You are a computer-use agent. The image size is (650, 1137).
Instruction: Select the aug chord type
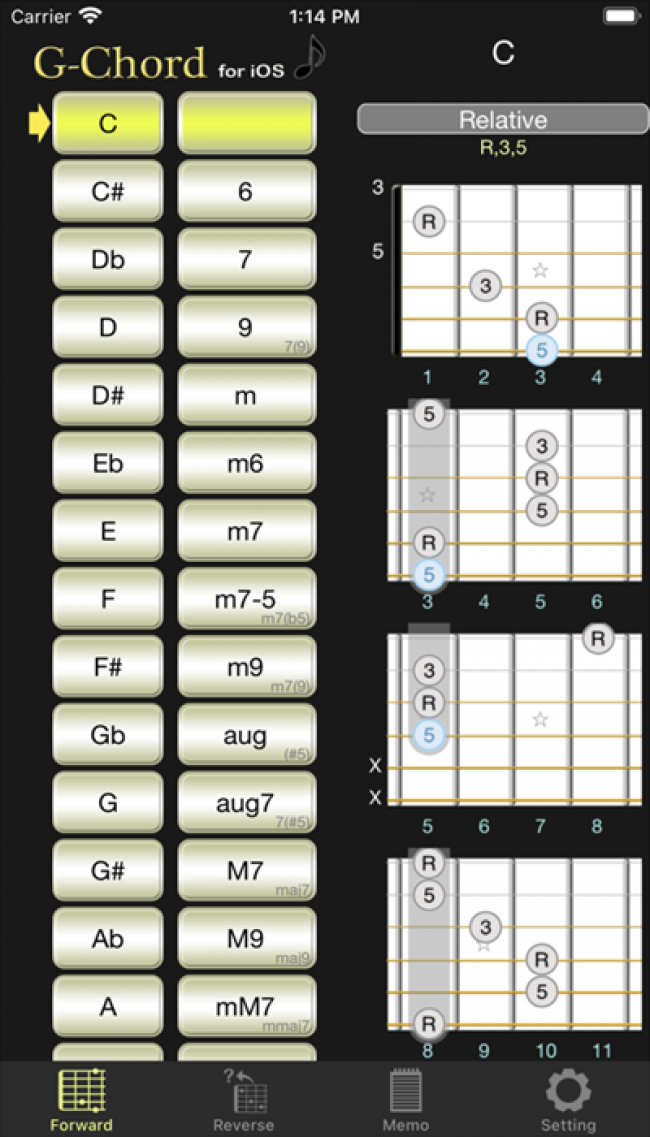pos(247,735)
